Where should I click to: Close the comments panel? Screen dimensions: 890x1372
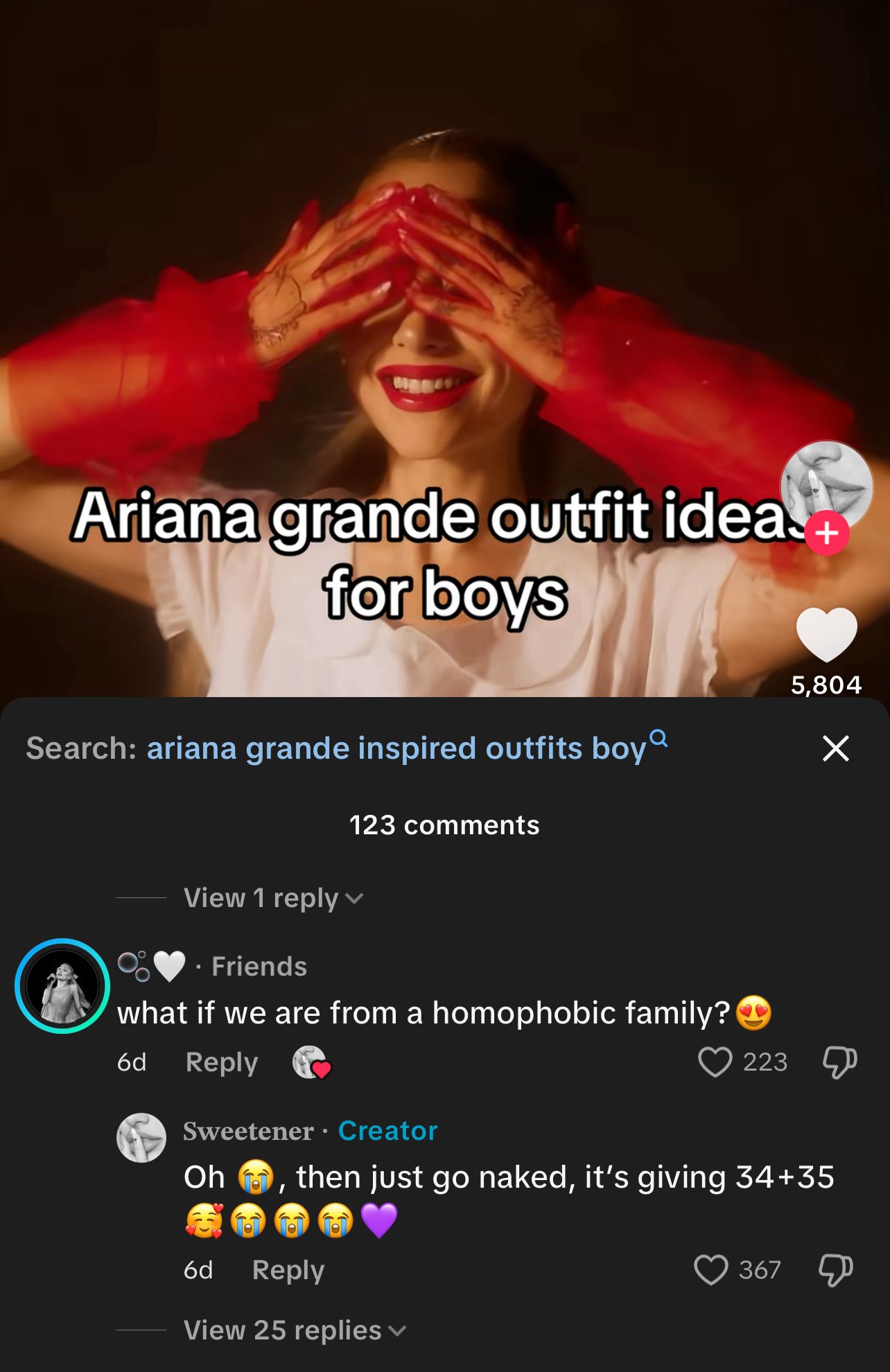835,748
